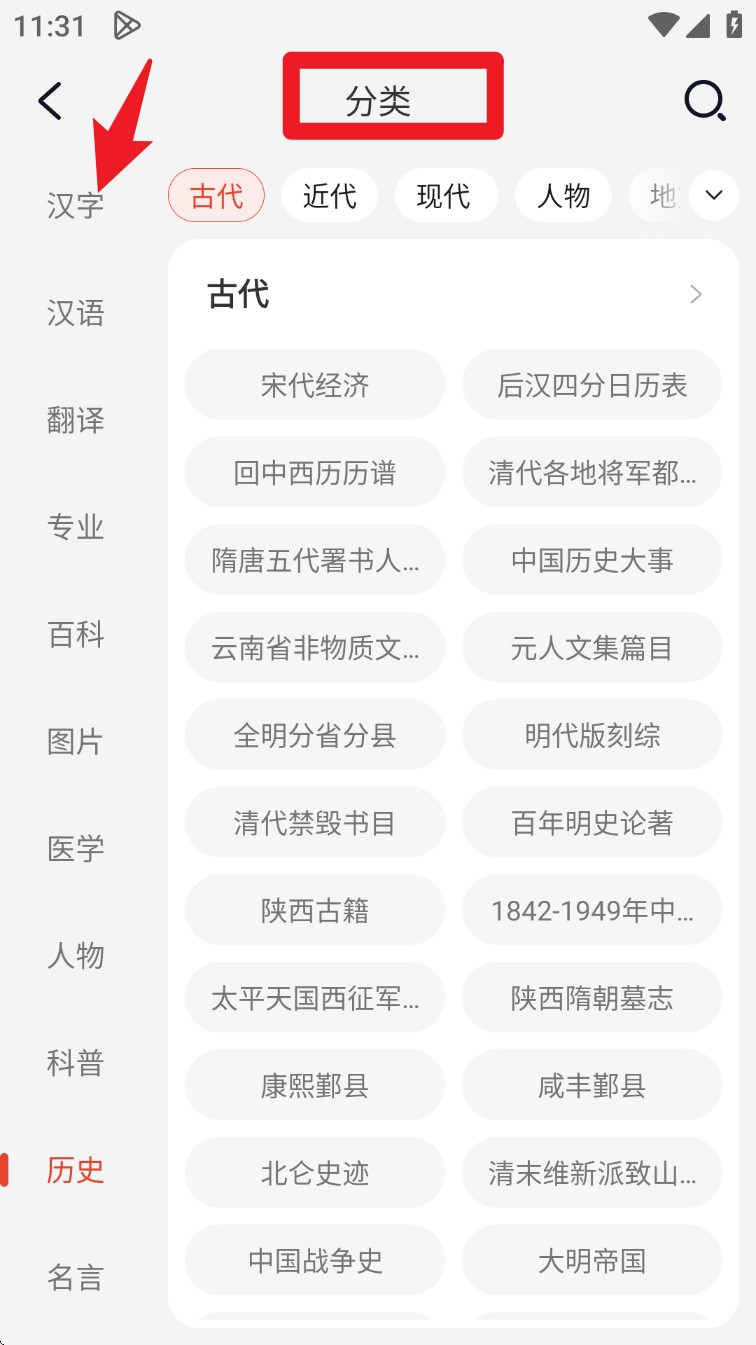Open the 宋代经济 entry

pyautogui.click(x=315, y=385)
